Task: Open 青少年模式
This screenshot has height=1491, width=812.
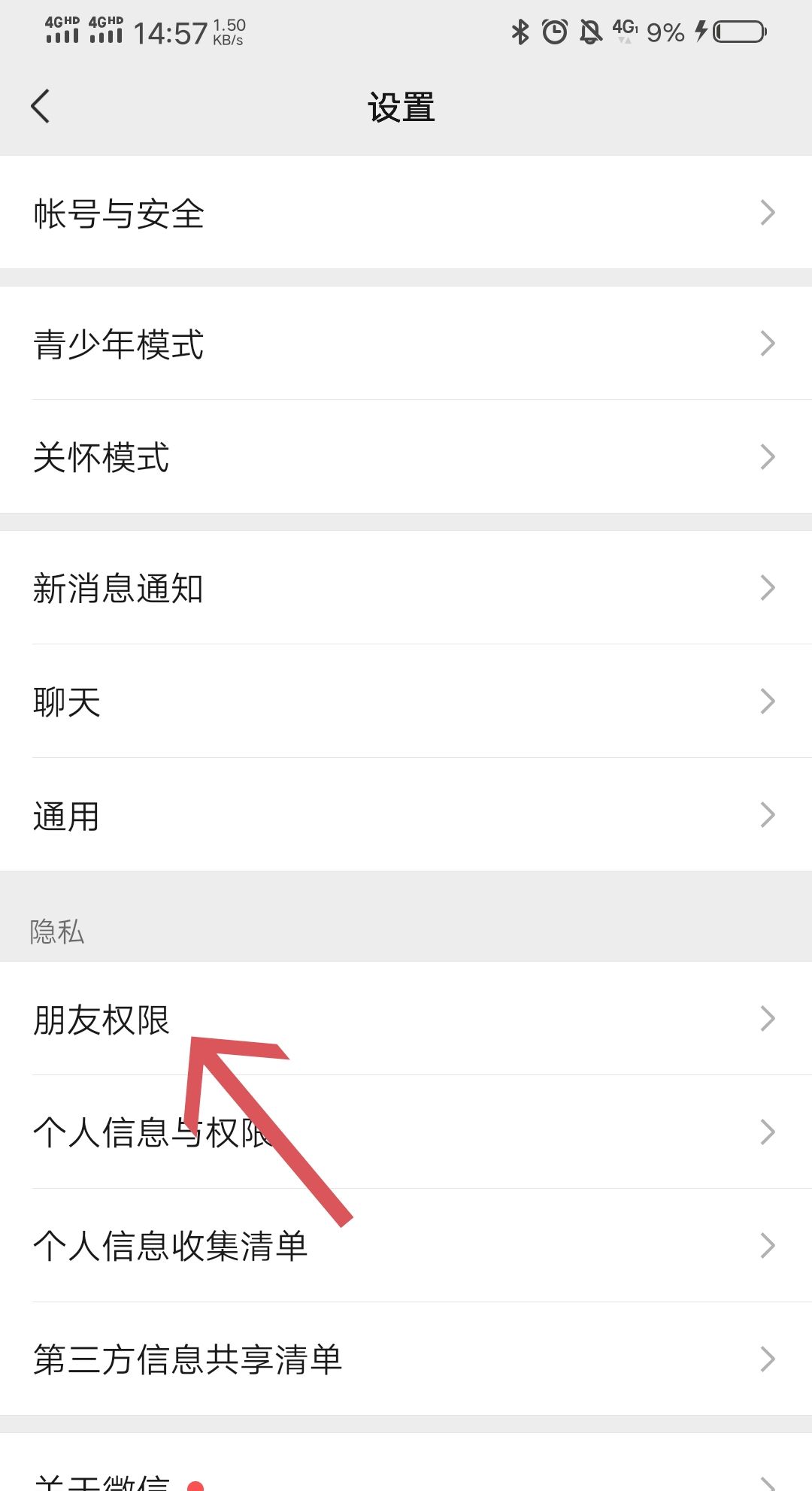Action: (x=406, y=344)
